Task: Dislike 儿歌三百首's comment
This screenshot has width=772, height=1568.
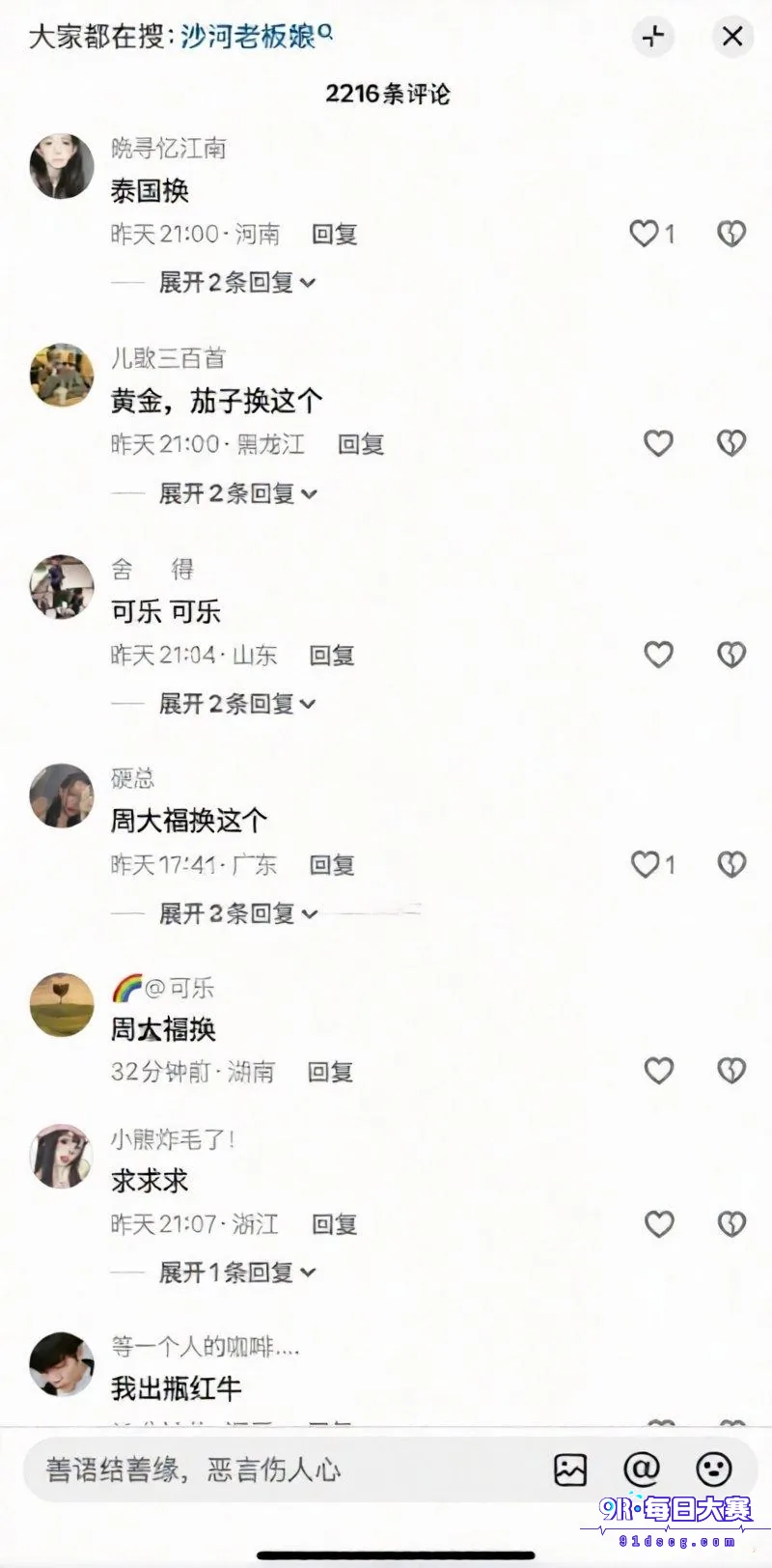Action: (x=731, y=443)
